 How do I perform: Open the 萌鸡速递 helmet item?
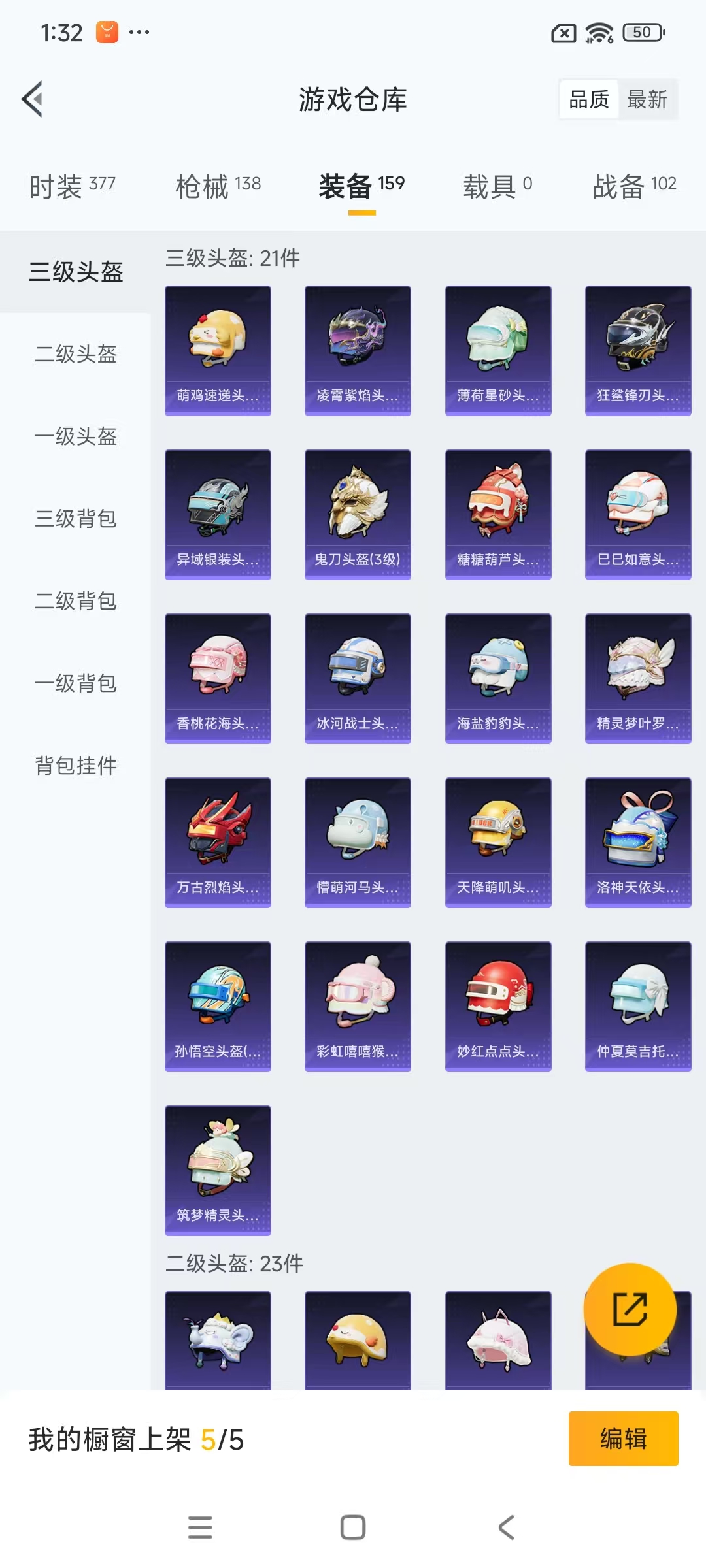pyautogui.click(x=218, y=350)
